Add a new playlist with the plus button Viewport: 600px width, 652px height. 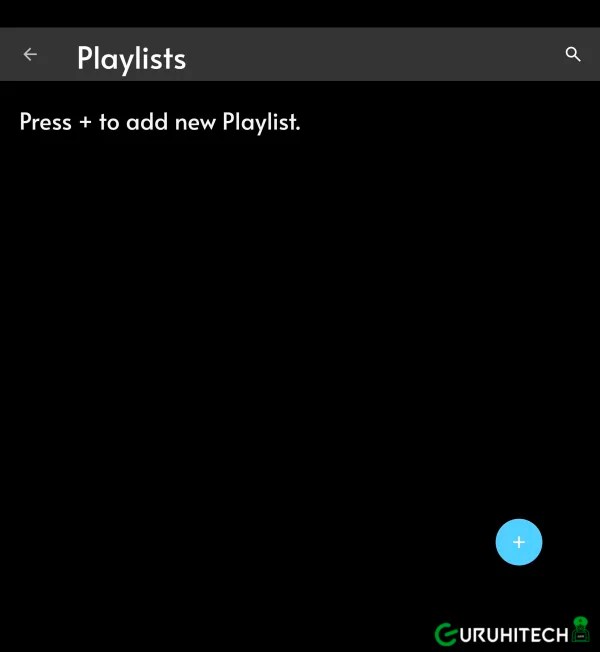(x=518, y=542)
